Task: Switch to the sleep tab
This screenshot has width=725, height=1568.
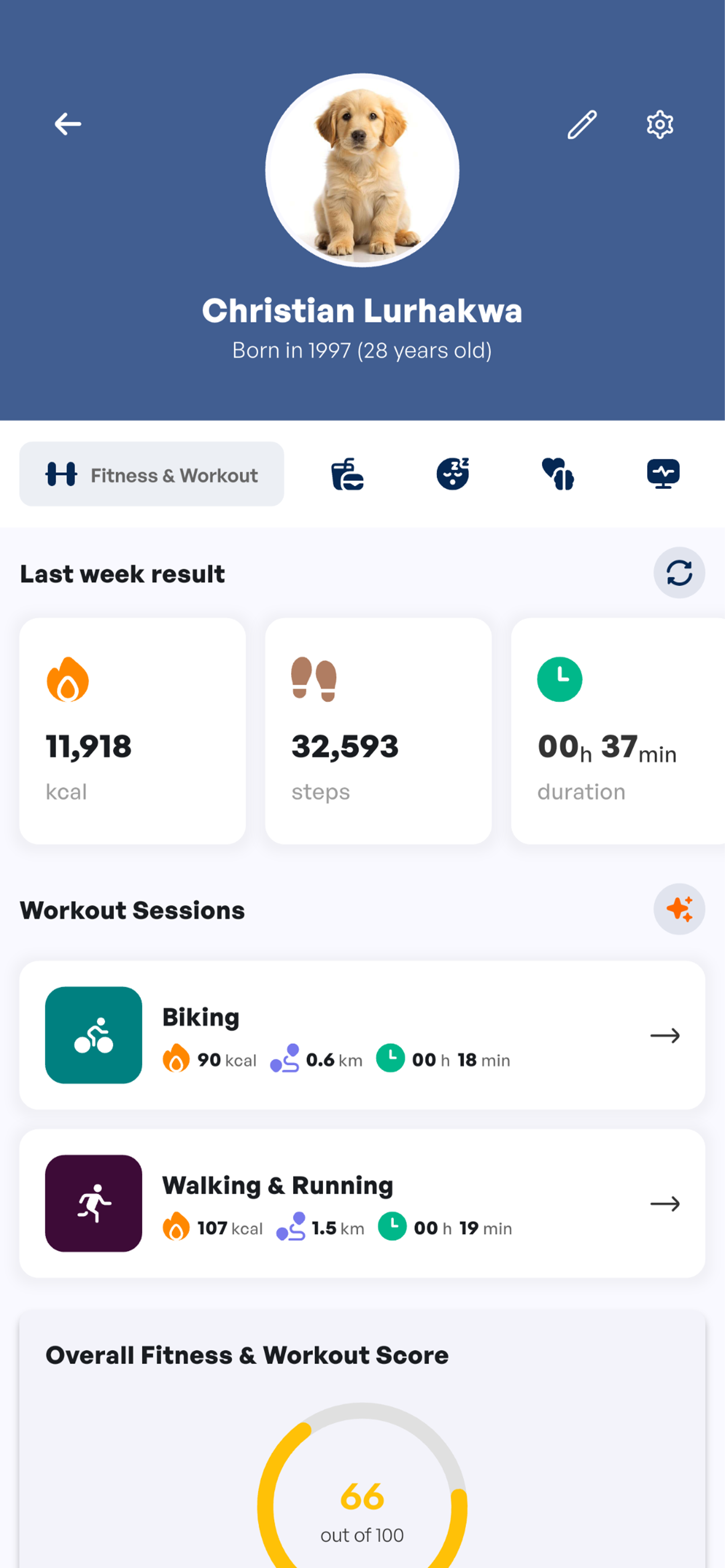Action: pos(453,474)
